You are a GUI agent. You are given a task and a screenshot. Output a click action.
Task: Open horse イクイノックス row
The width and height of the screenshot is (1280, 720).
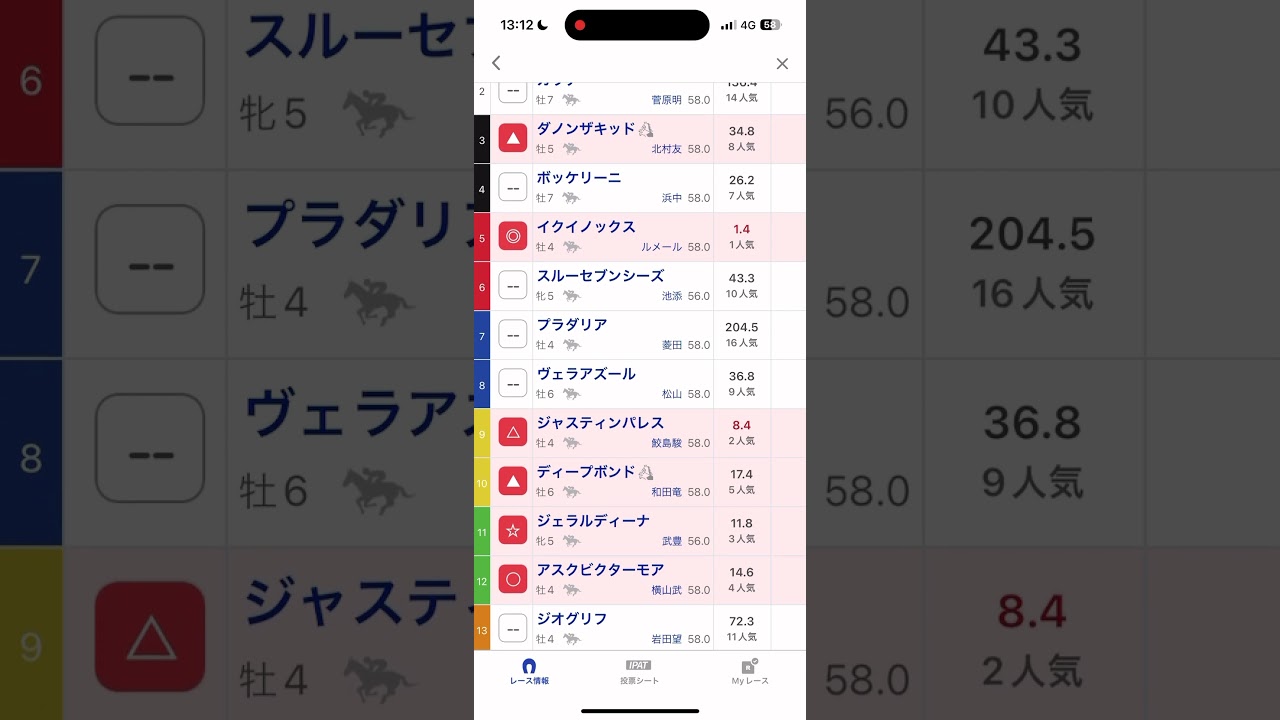click(x=640, y=237)
